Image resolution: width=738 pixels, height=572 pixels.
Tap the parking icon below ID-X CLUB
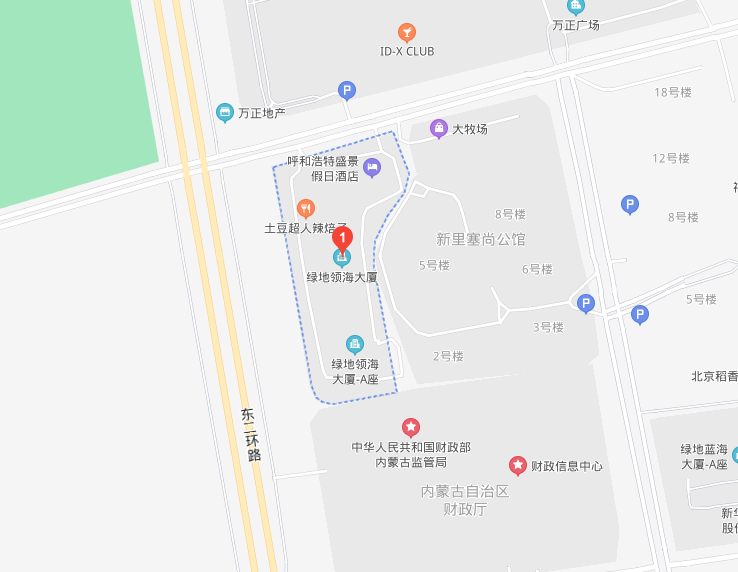coord(347,90)
